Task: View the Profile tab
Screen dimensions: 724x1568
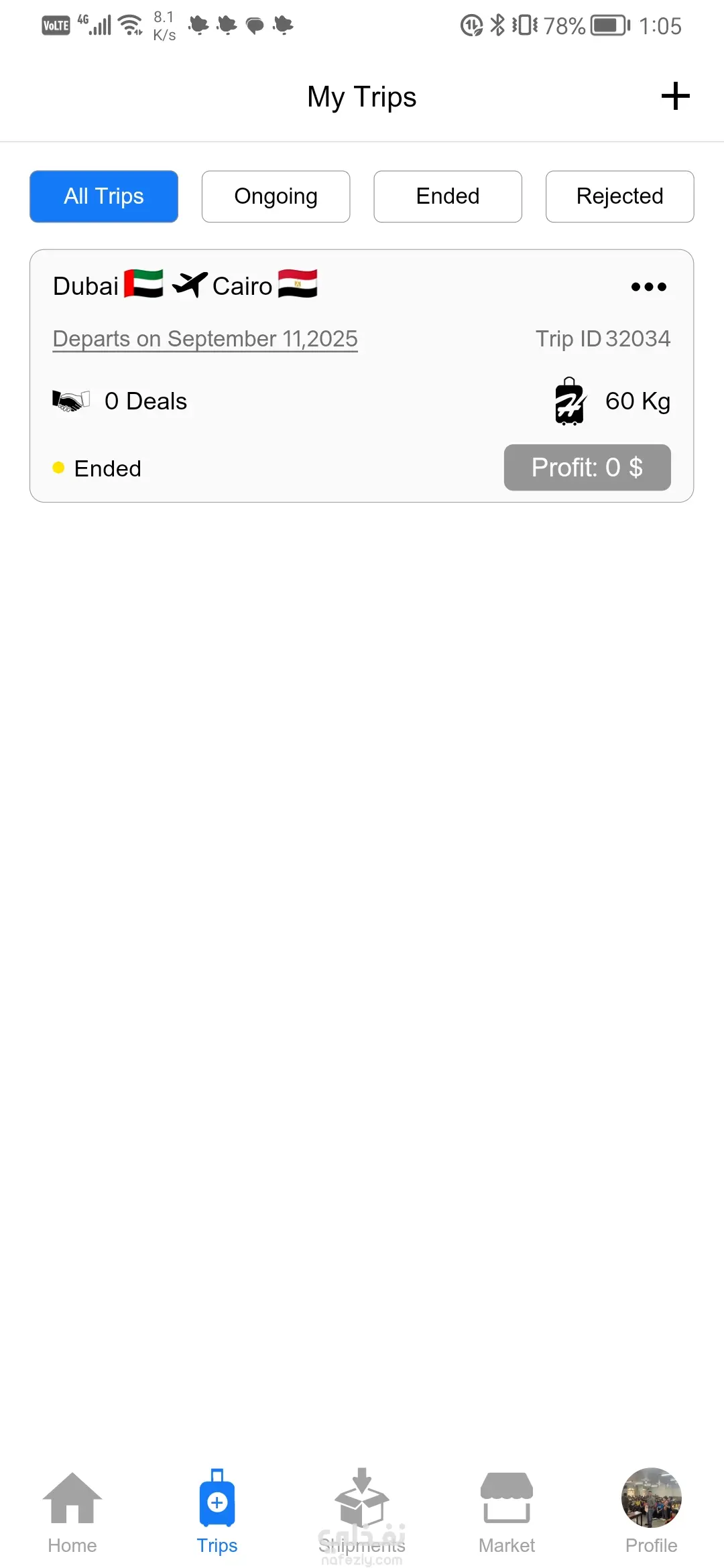Action: [651, 1511]
